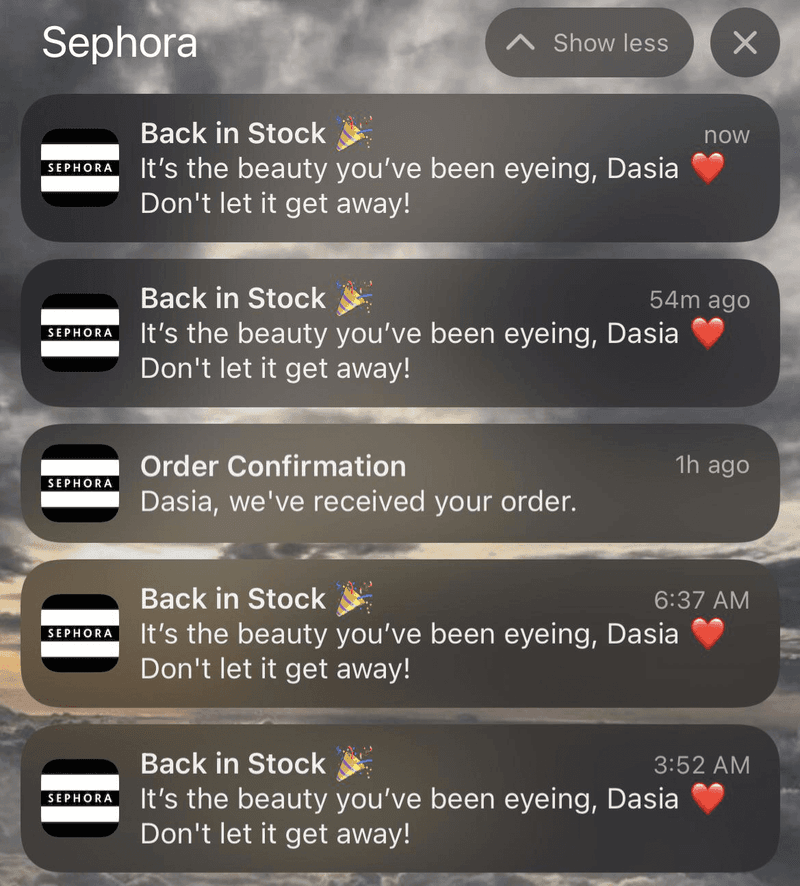Open the Back in Stock alert from 54m ago
Image resolution: width=800 pixels, height=886 pixels.
coord(400,333)
